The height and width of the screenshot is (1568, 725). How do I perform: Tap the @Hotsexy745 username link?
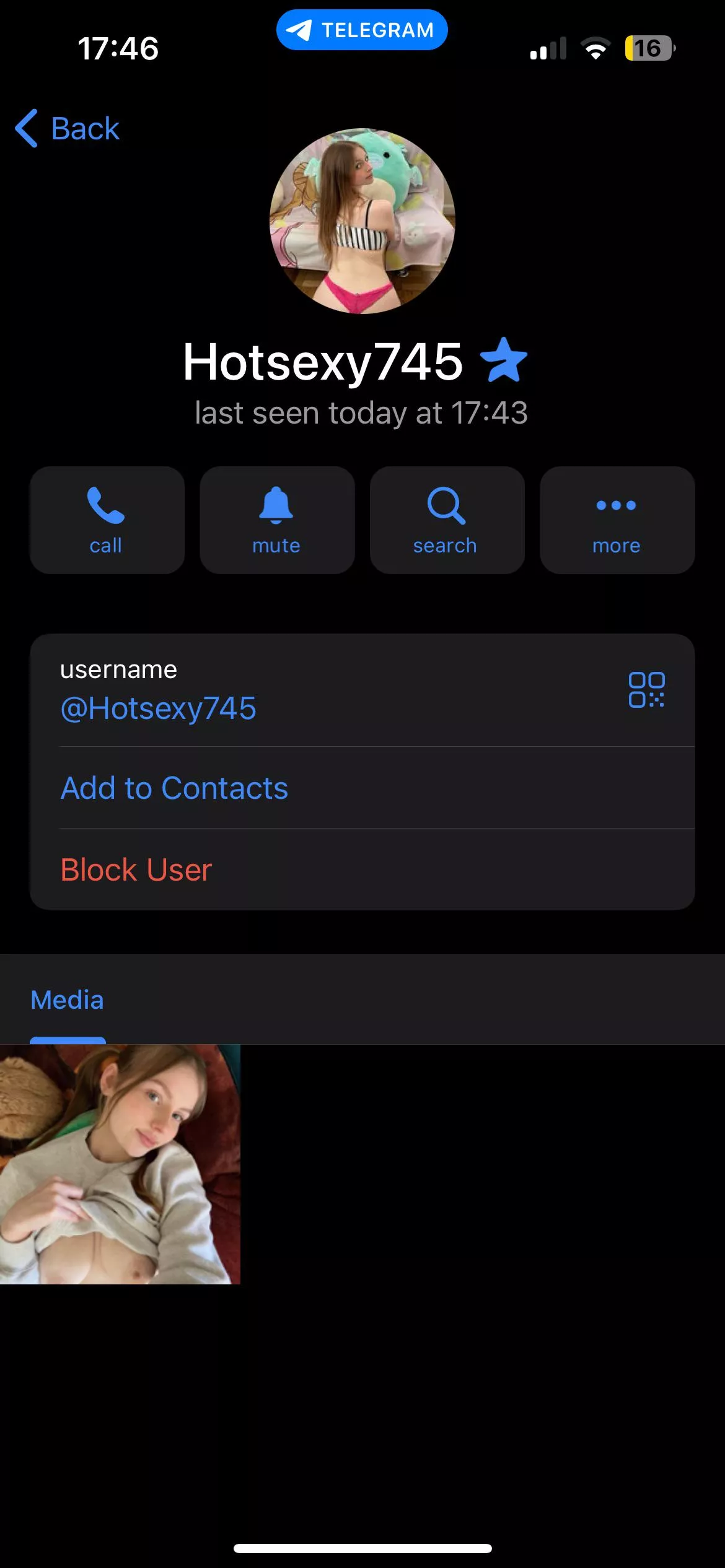click(159, 708)
